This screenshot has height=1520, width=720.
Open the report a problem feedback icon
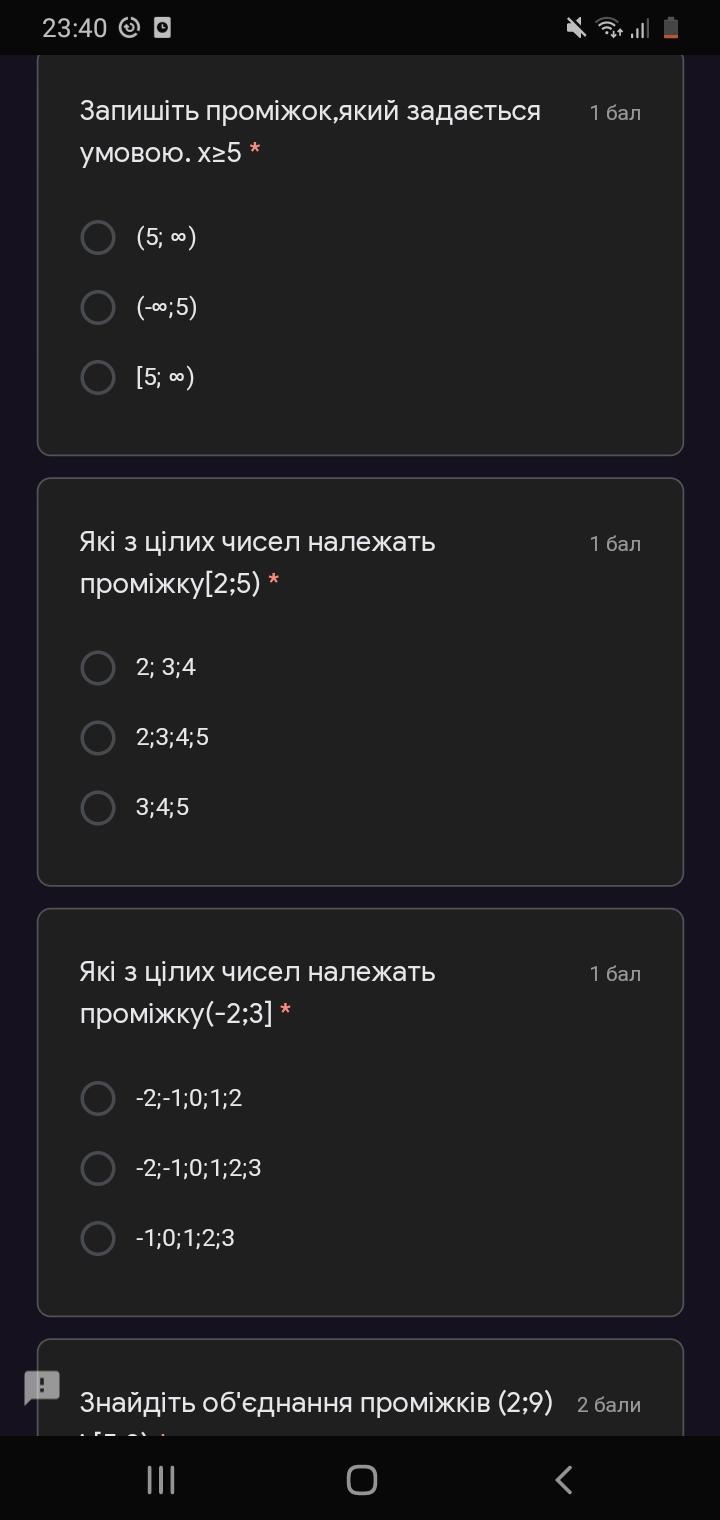tap(42, 1387)
